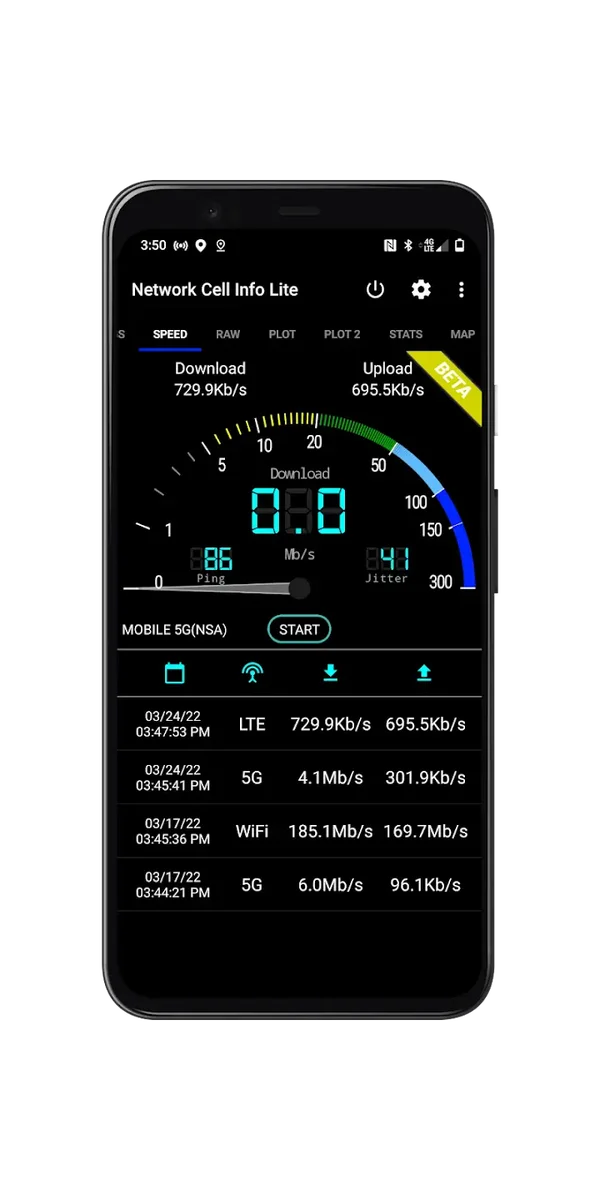This screenshot has width=600, height=1200.
Task: Open the 5G result from 03:44:21 PM
Action: (299, 885)
